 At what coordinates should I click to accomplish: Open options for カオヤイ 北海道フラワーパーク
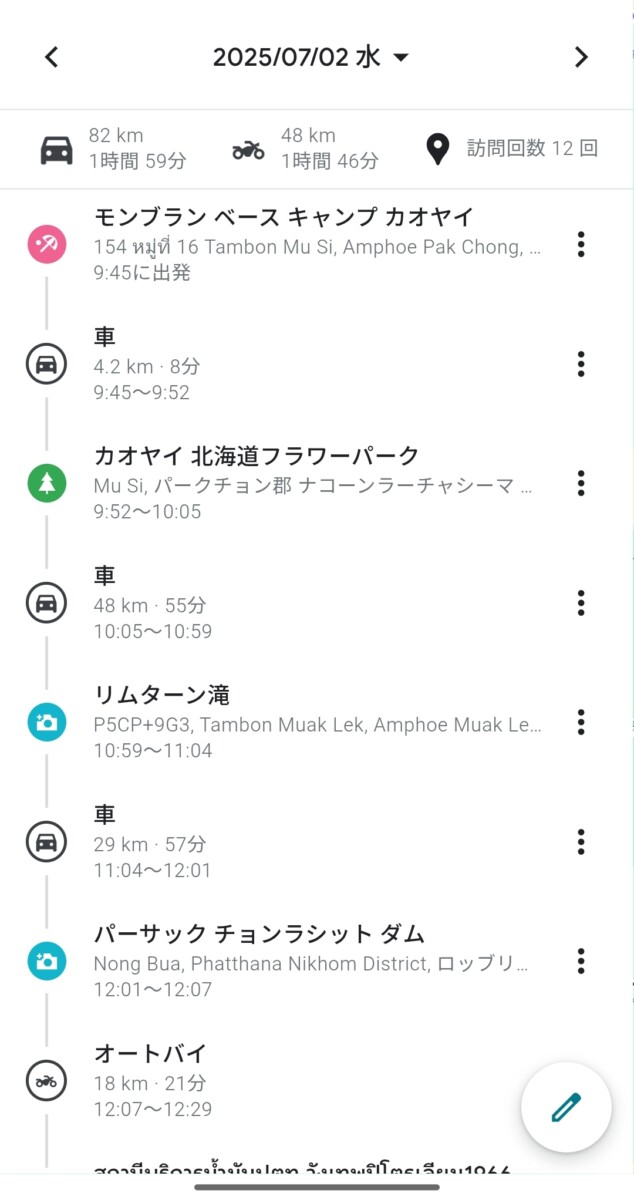[x=581, y=483]
